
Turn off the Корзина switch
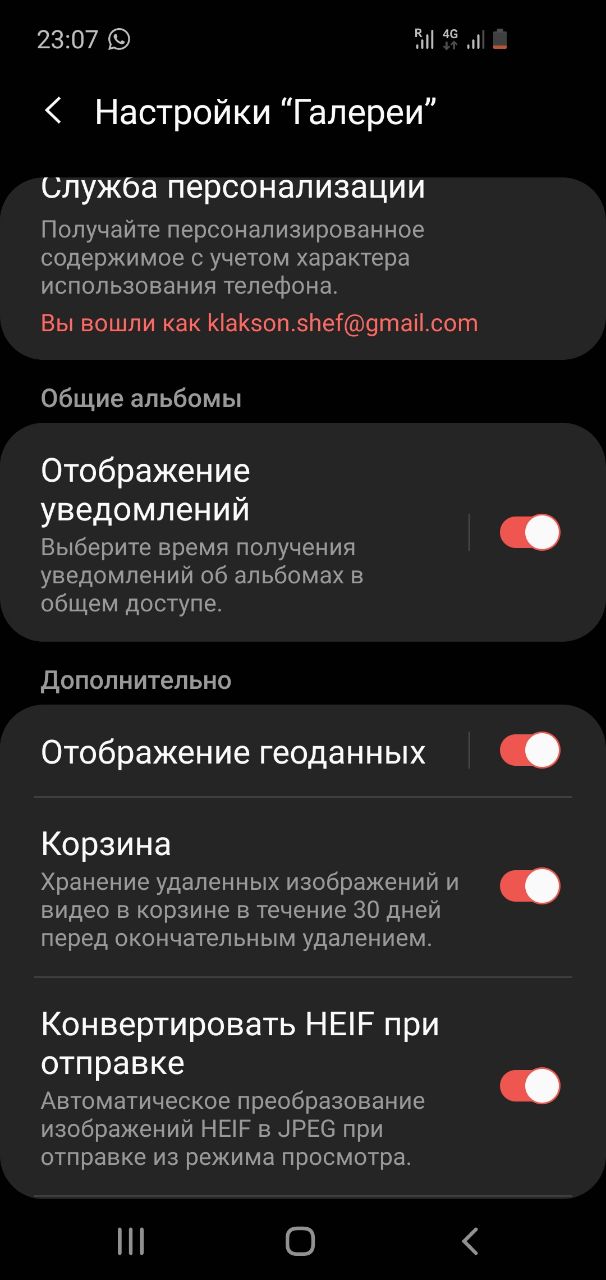coord(530,885)
